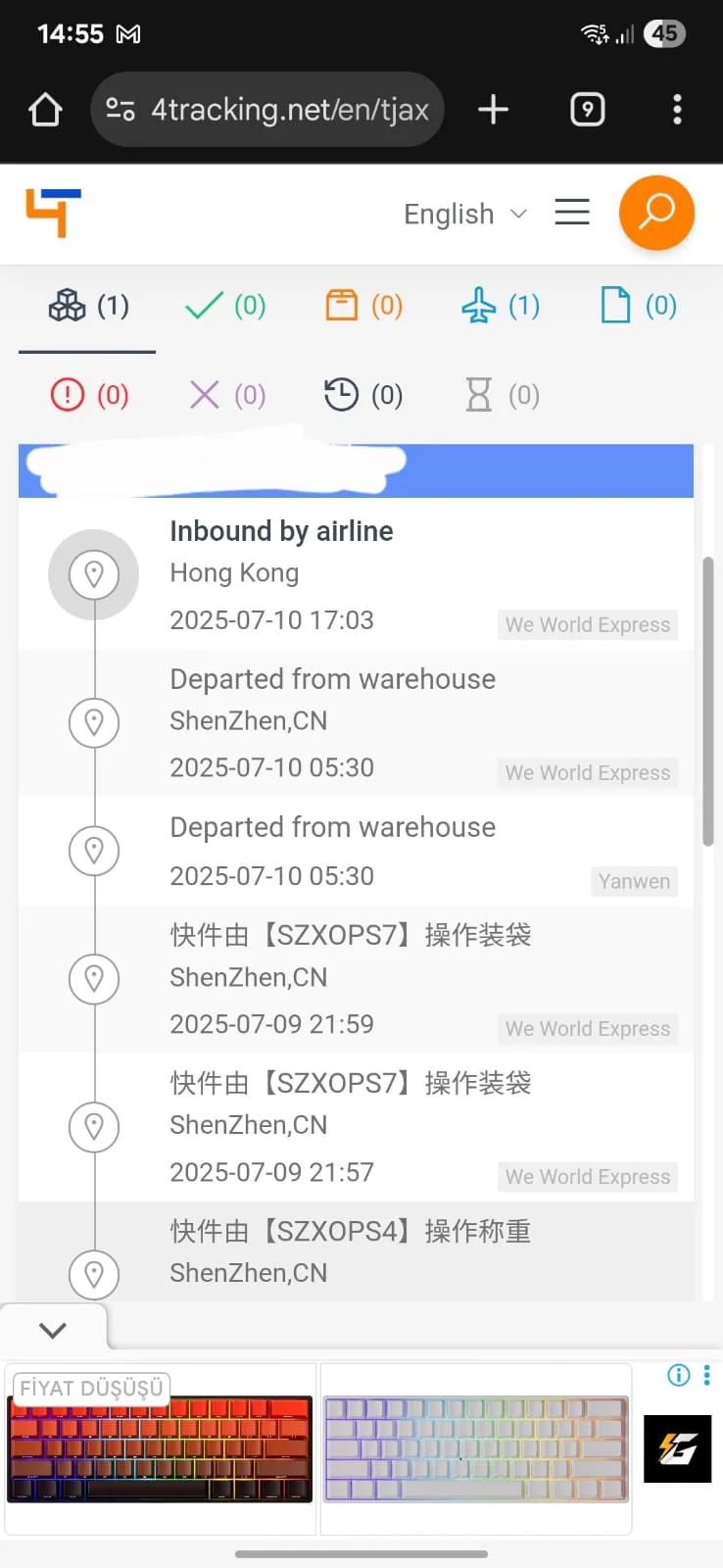
Task: Open the hamburger site menu
Action: coord(572,213)
